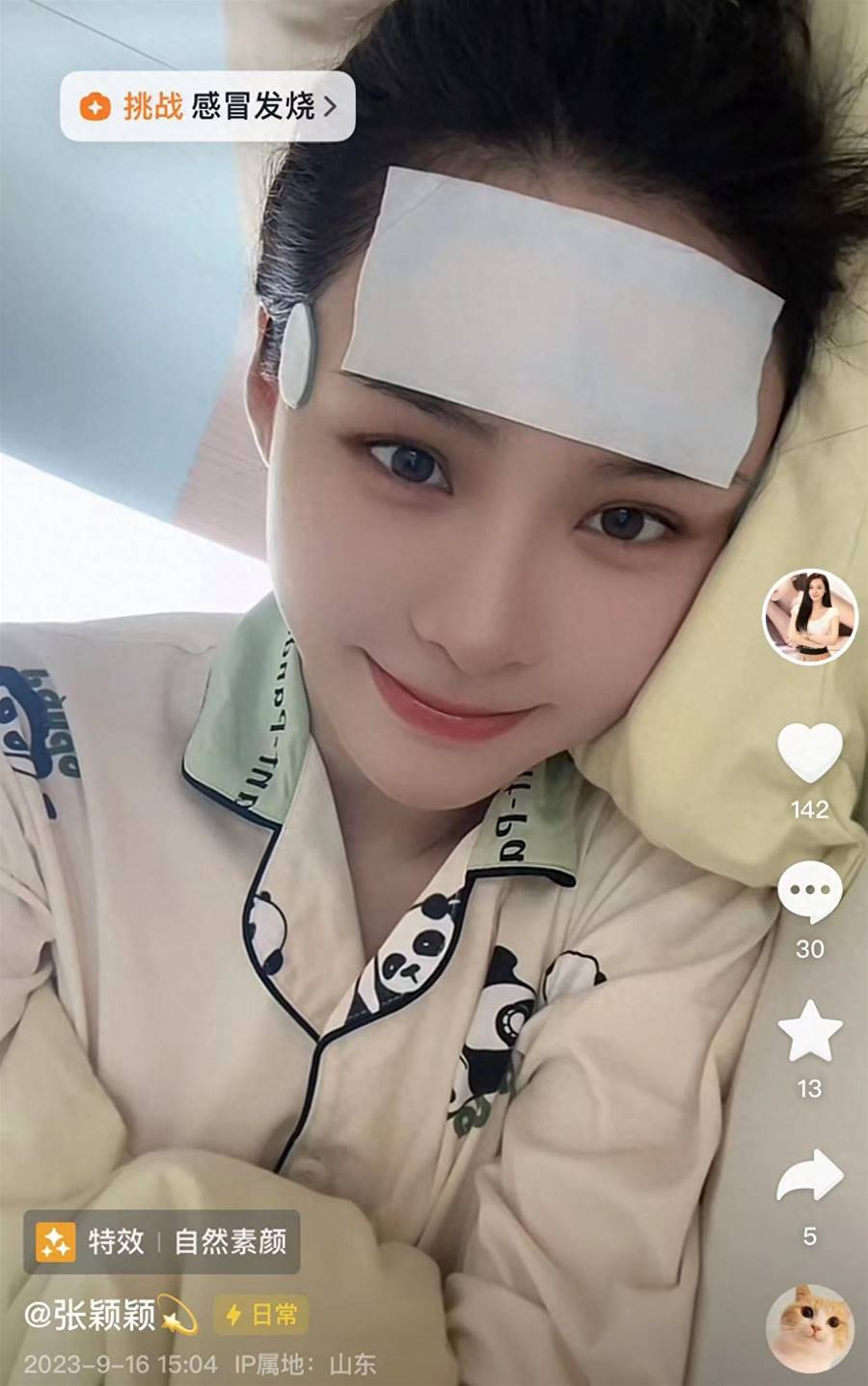This screenshot has width=868, height=1386.
Task: Tap the 日常 tag chip
Action: click(x=261, y=1315)
